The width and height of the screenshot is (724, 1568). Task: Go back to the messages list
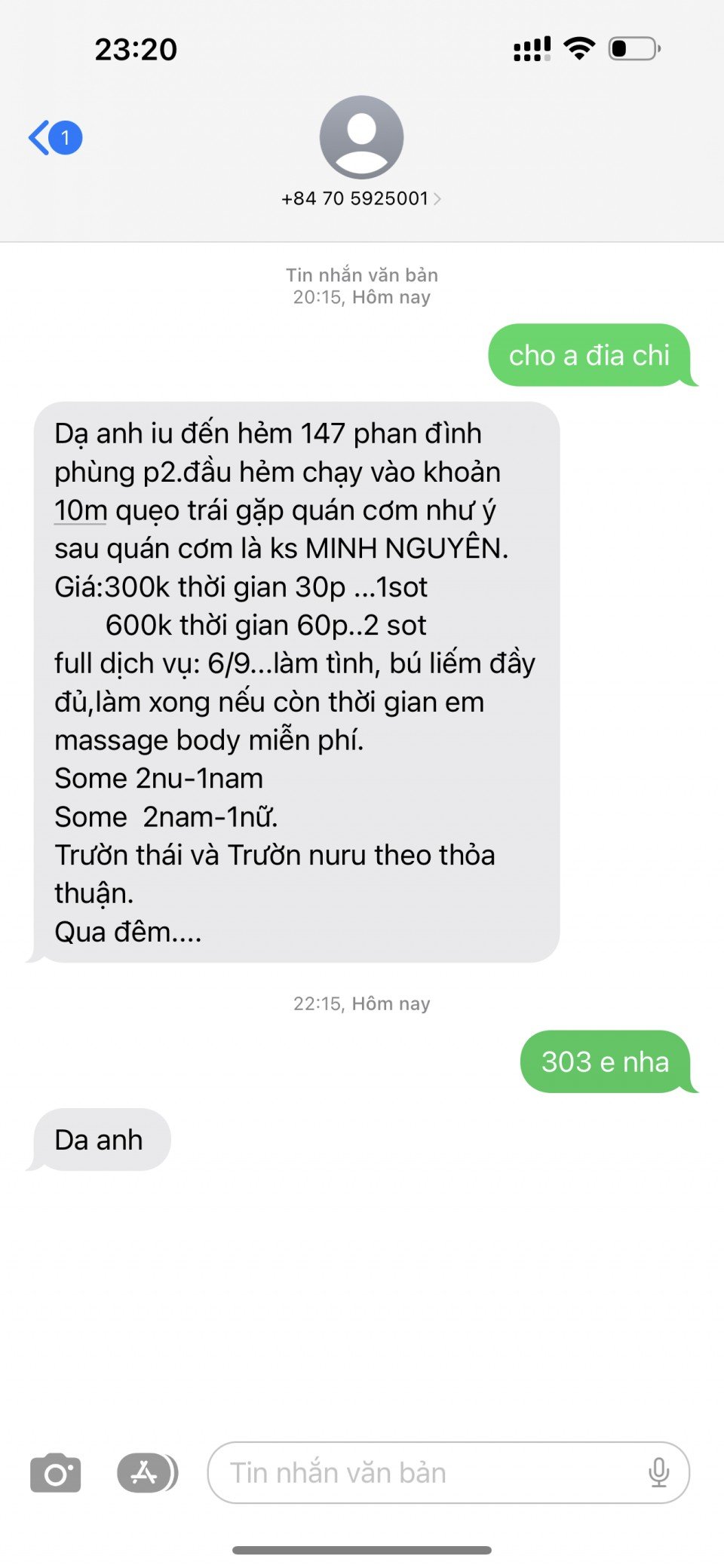point(54,138)
